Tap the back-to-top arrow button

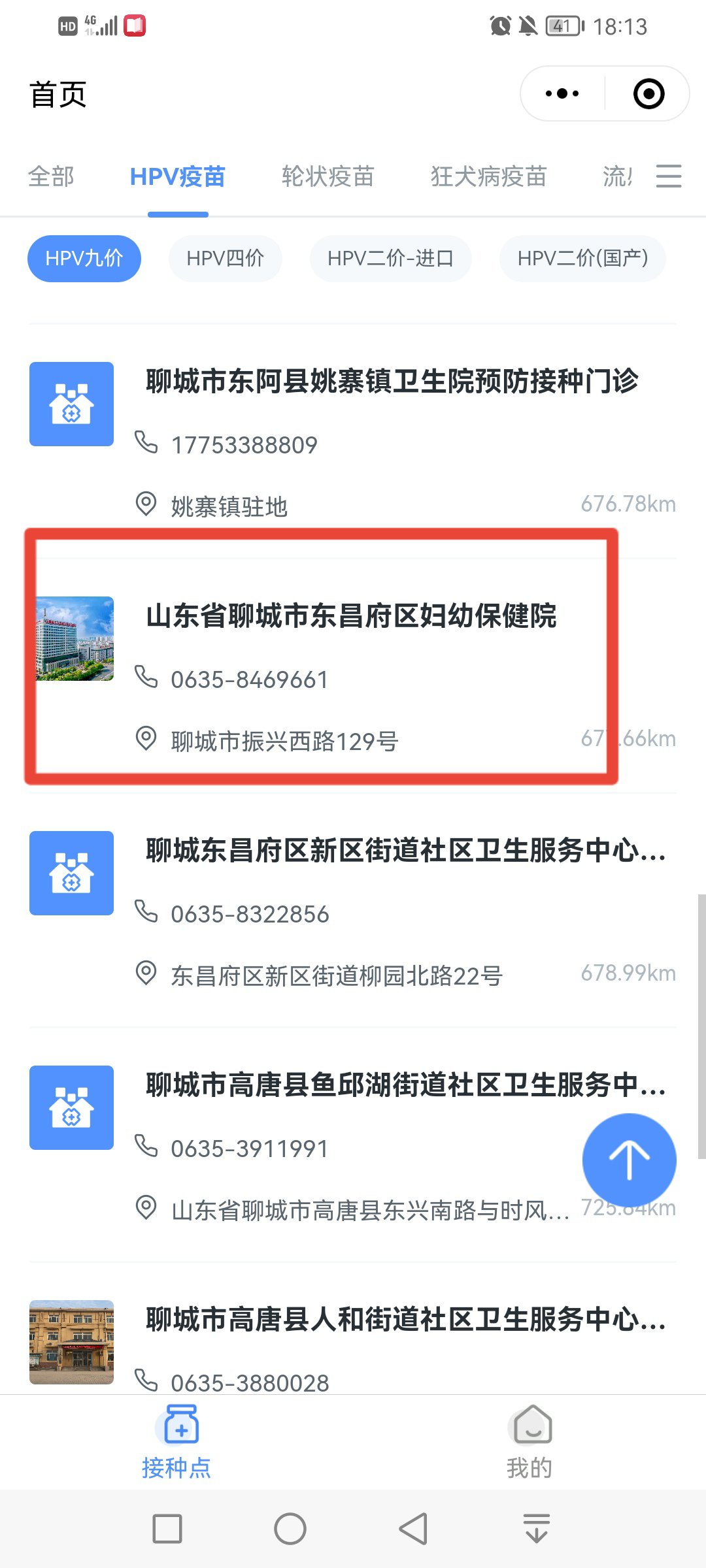(x=629, y=1160)
